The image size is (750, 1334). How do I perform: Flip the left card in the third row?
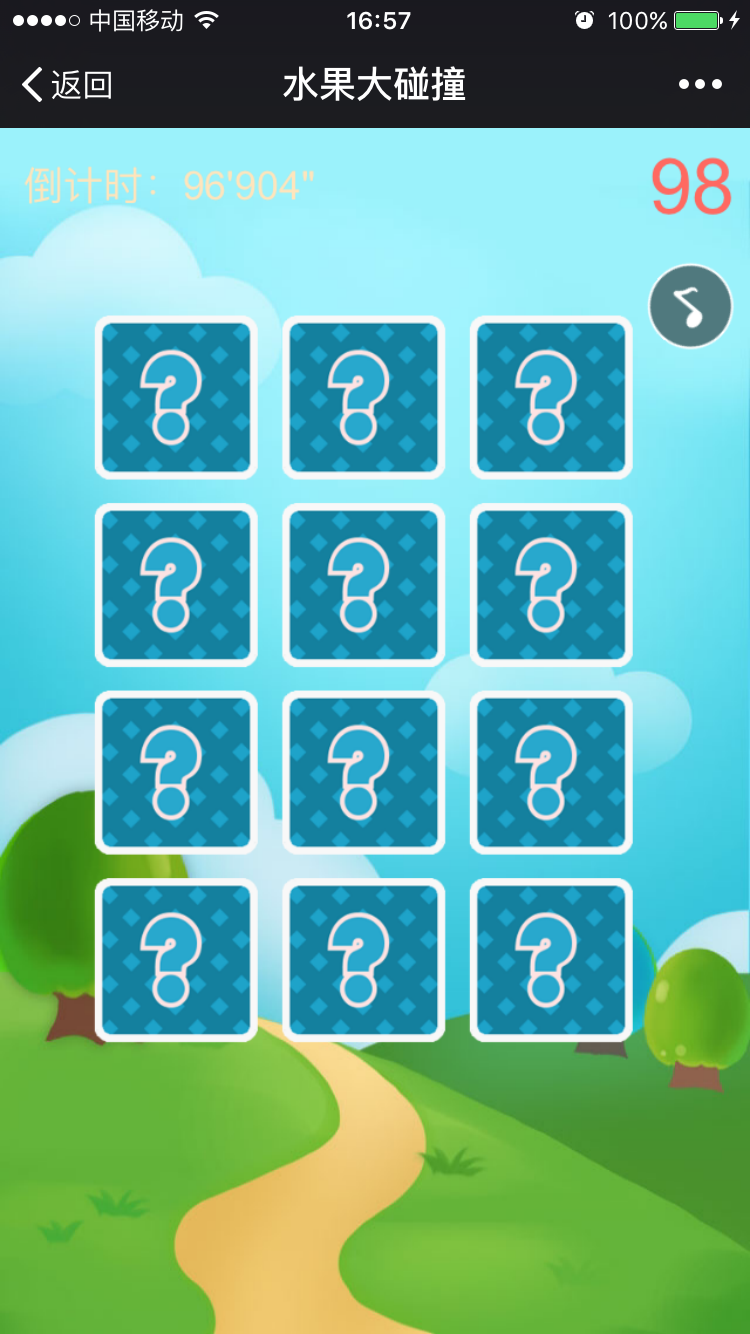[175, 772]
